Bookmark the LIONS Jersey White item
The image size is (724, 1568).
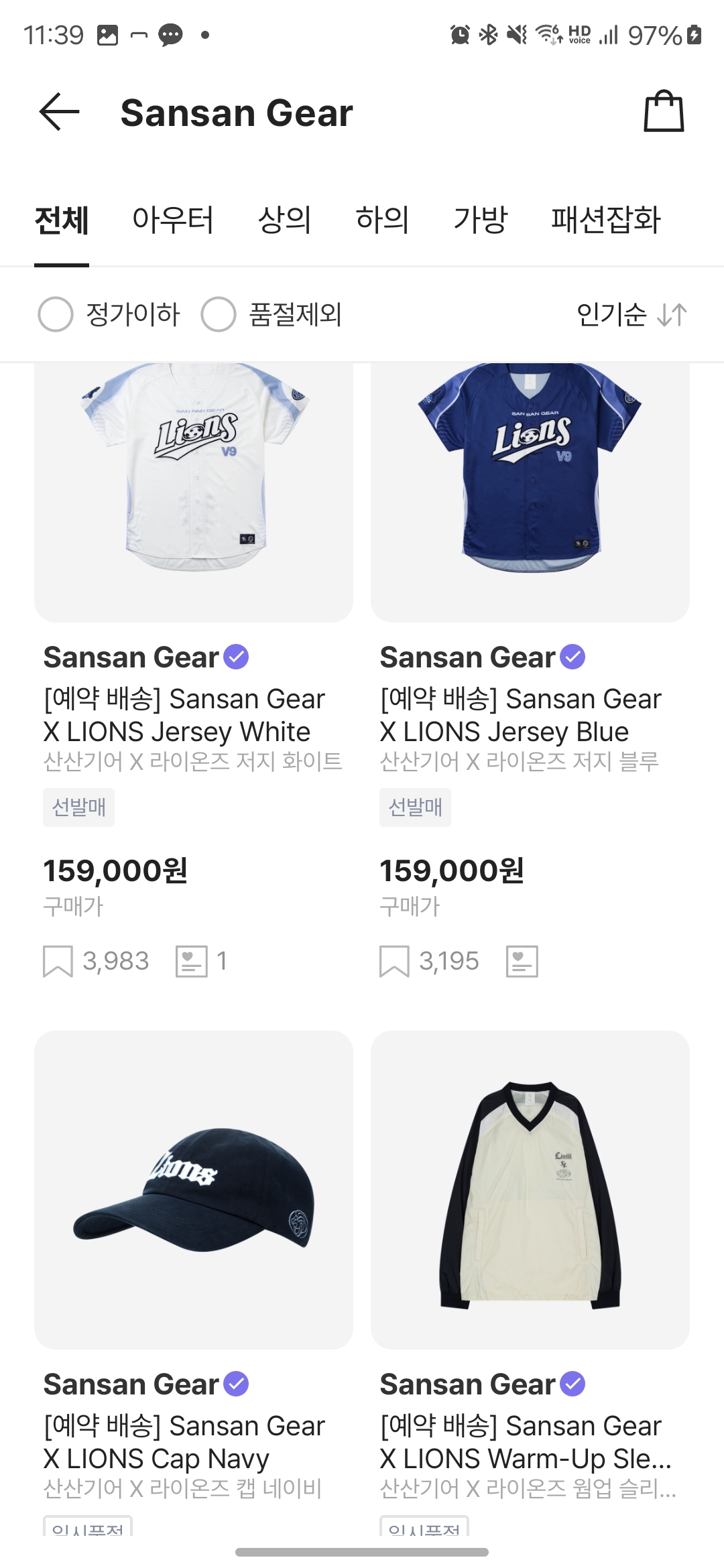tap(58, 962)
